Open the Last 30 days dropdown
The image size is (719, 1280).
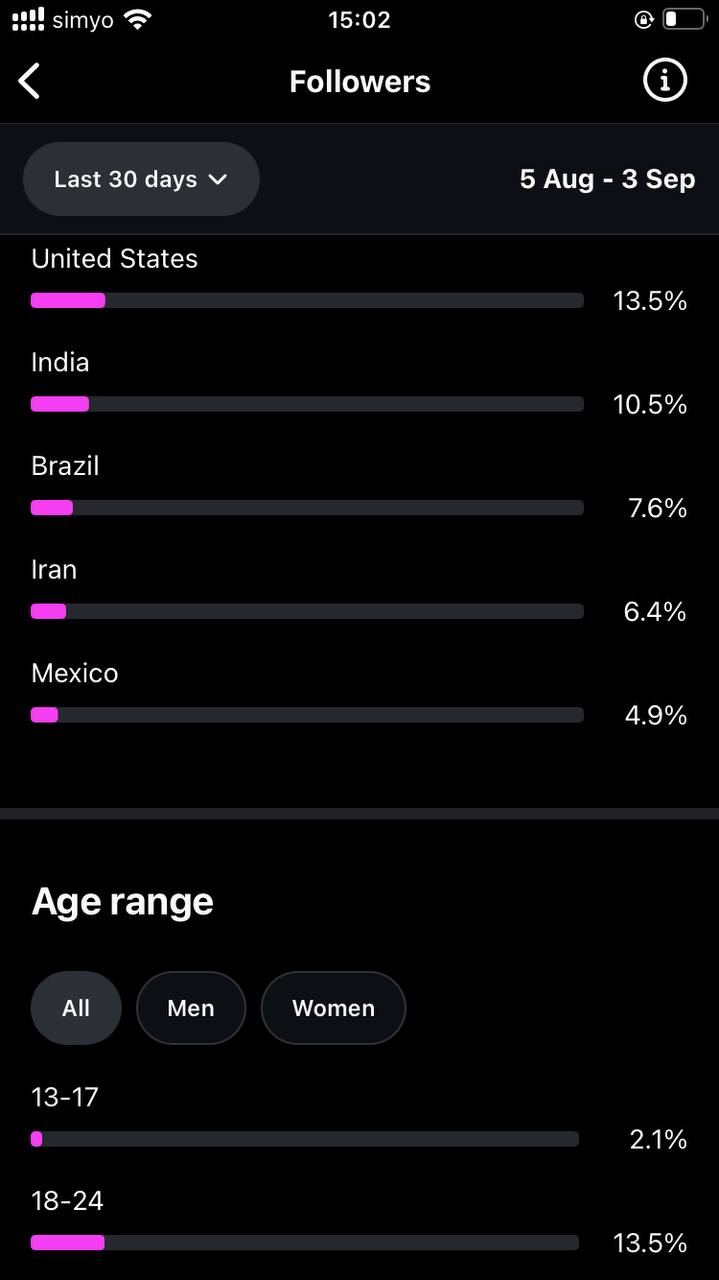[x=141, y=179]
